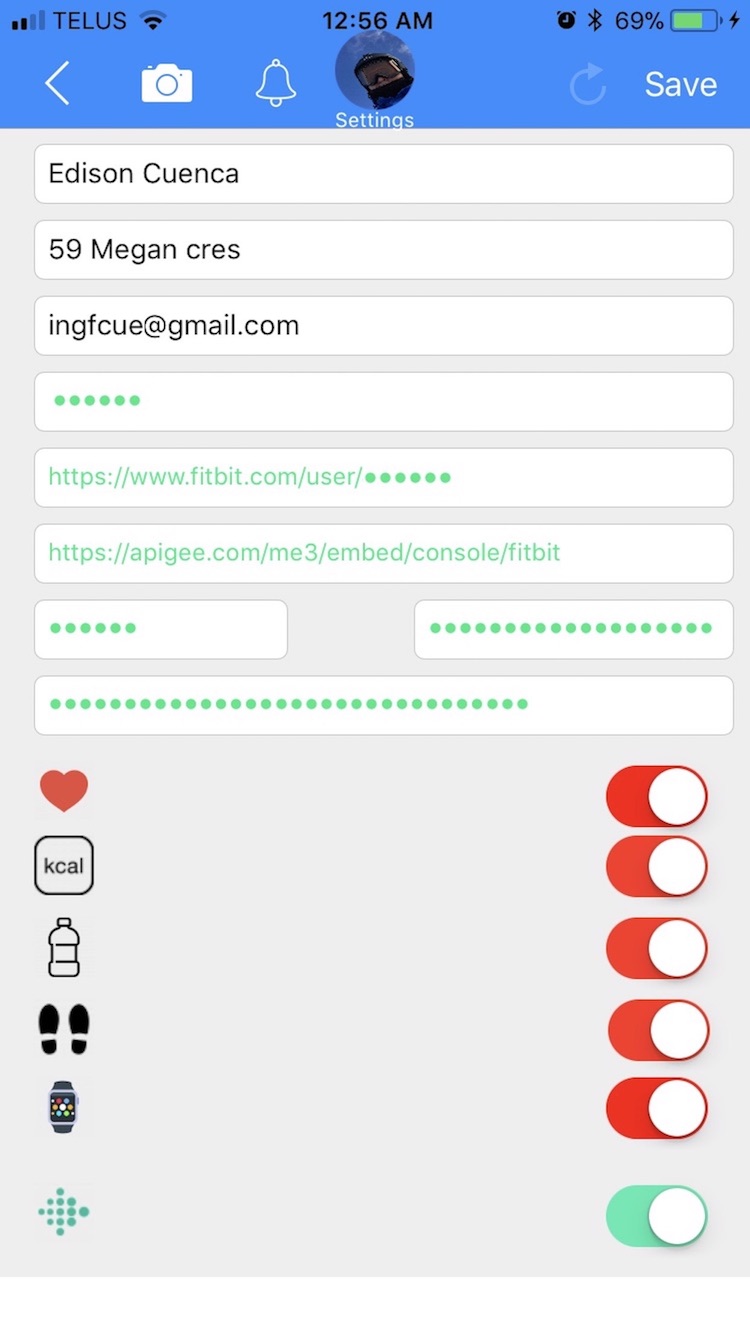Toggle the footsteps switch
This screenshot has height=1333, width=750.
tap(657, 1030)
